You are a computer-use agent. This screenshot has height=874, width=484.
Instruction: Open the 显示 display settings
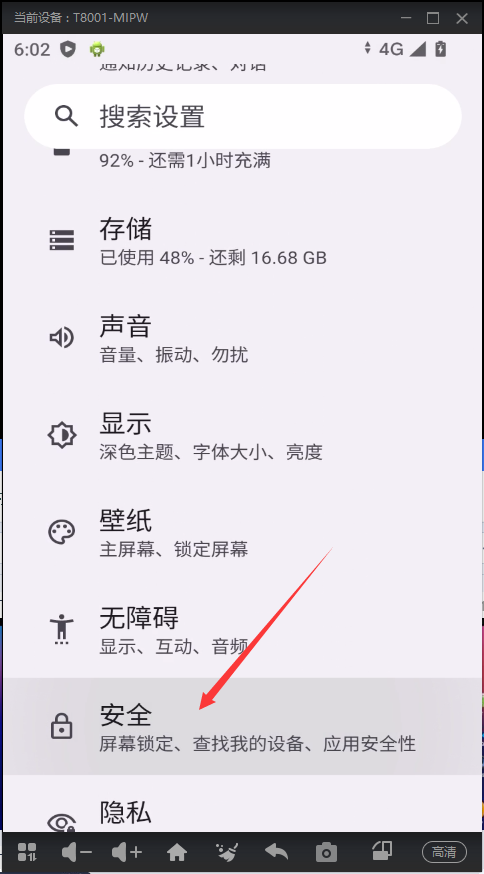242,435
